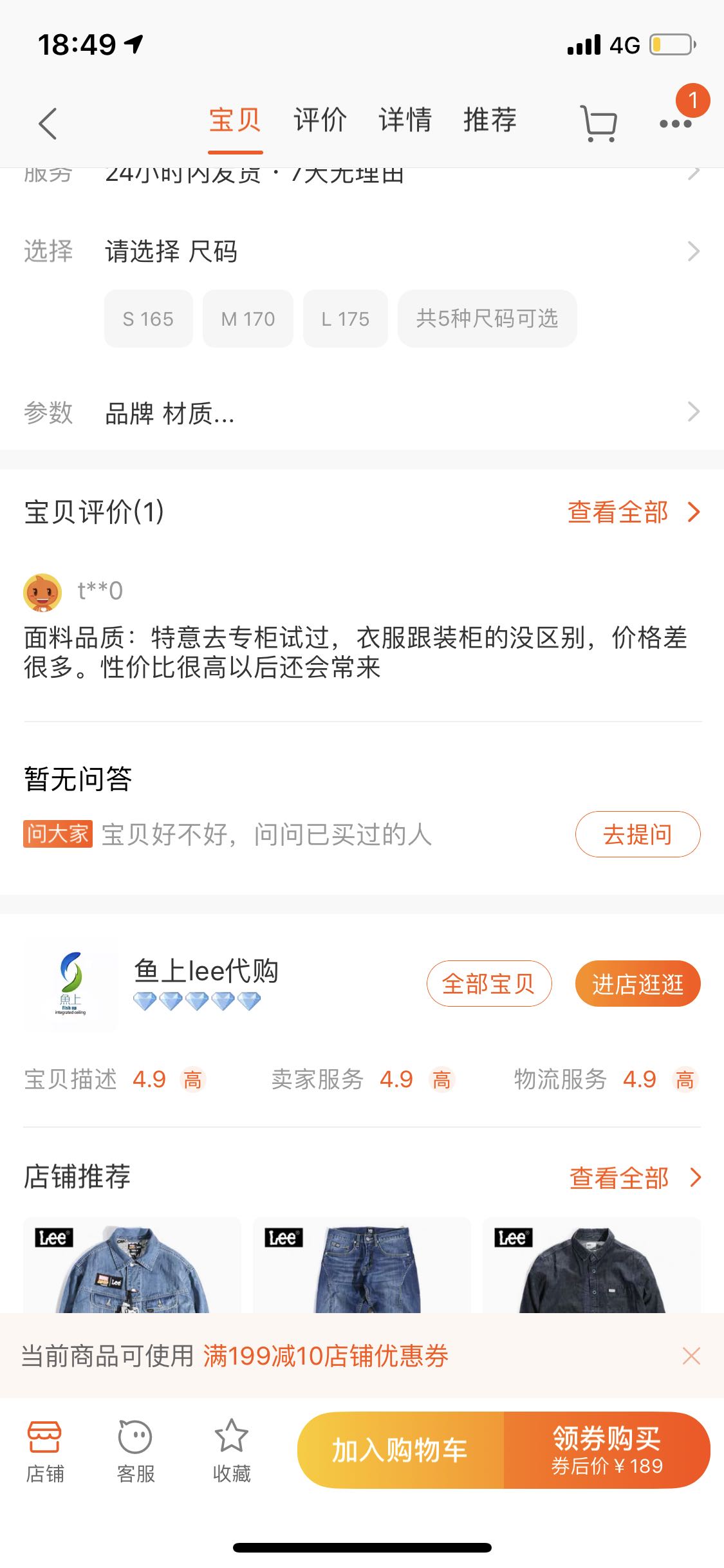Open the shopping cart icon
The image size is (724, 1568).
coord(599,123)
